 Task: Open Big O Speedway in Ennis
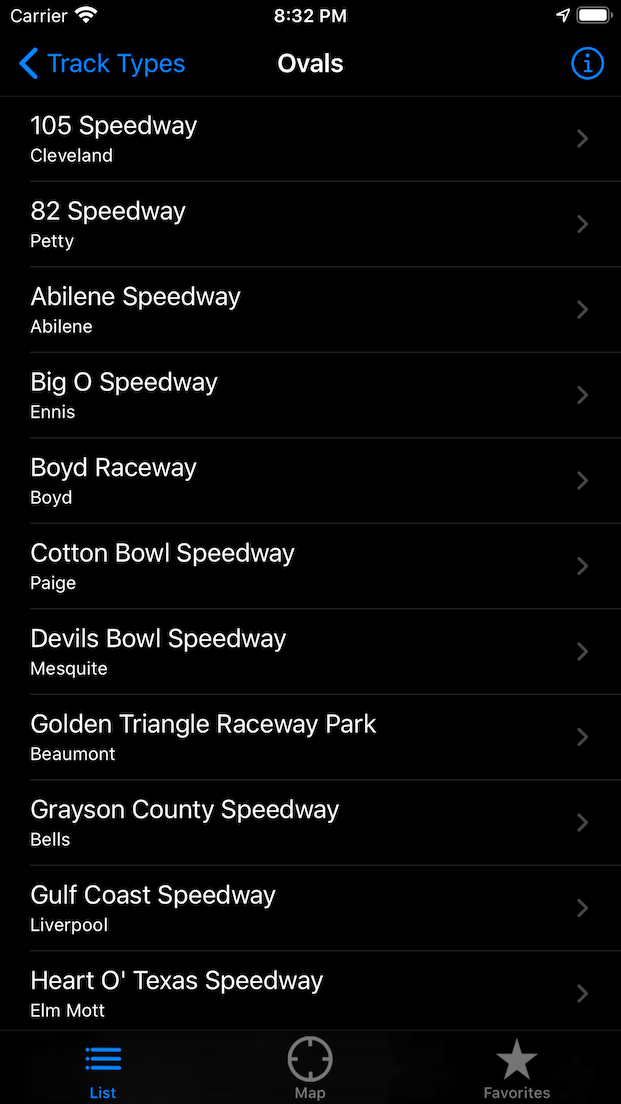click(x=310, y=395)
